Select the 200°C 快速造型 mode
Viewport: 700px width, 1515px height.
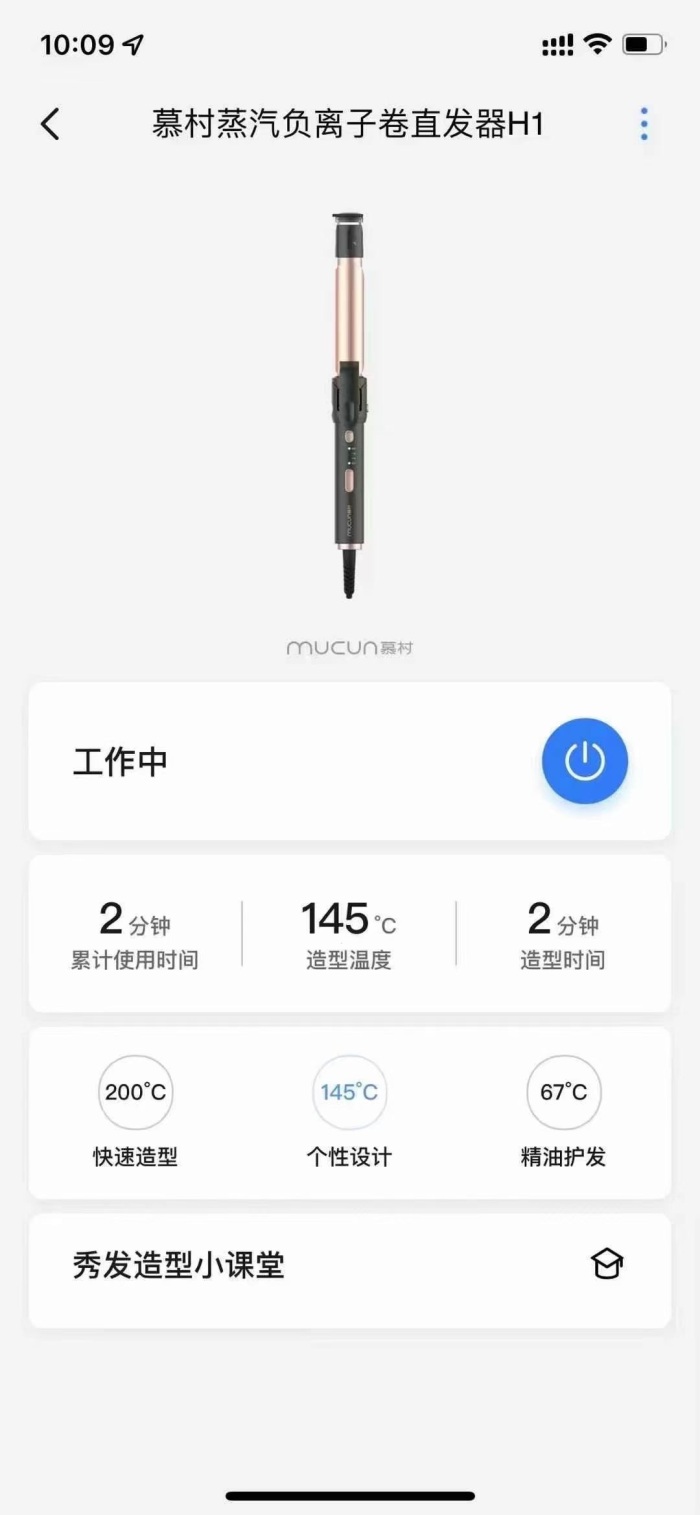[x=136, y=1093]
